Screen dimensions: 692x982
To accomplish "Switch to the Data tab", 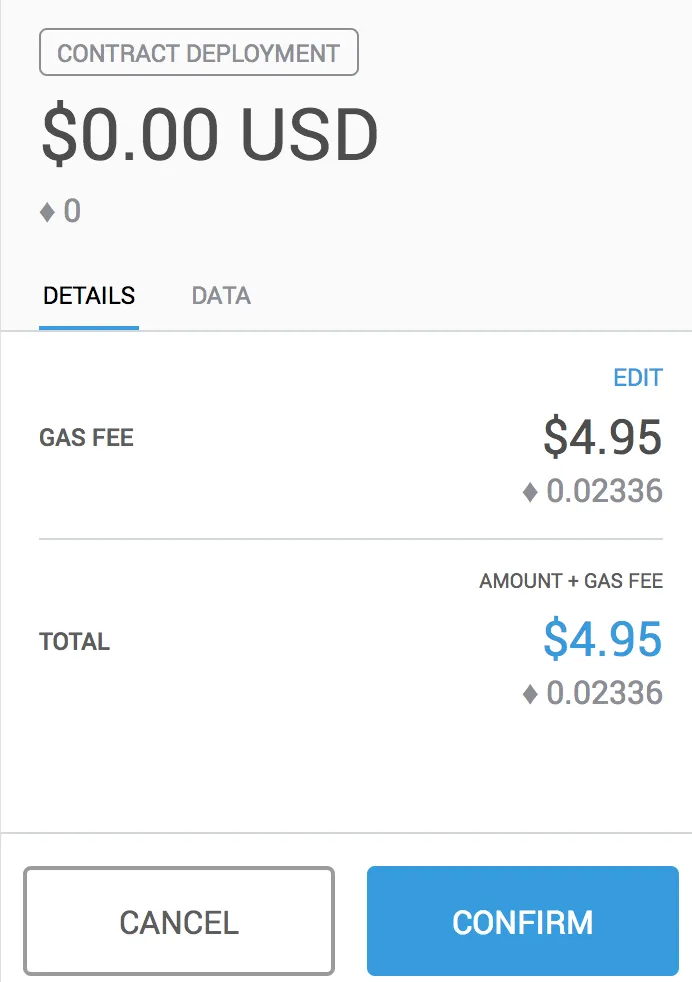I will 221,296.
